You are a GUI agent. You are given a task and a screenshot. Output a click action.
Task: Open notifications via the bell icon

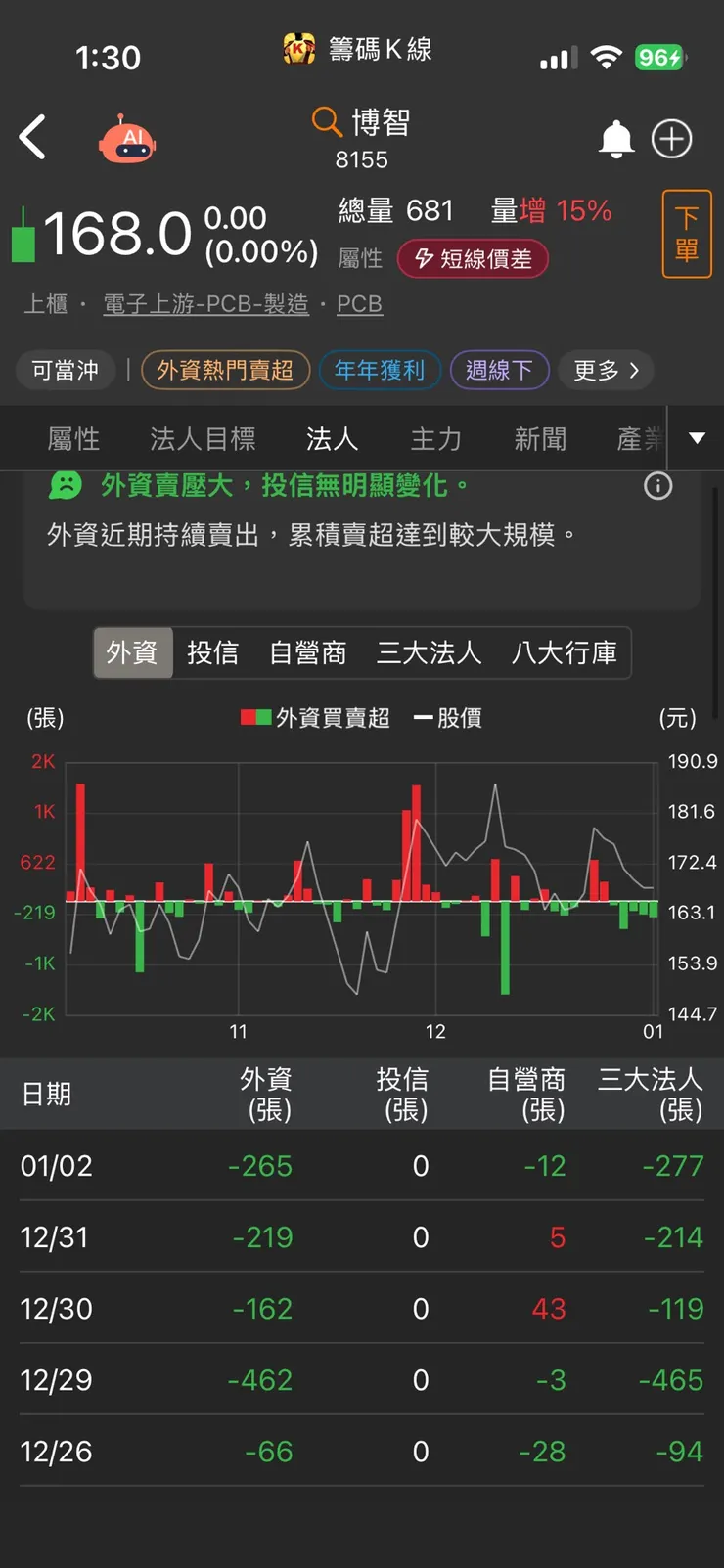point(616,139)
